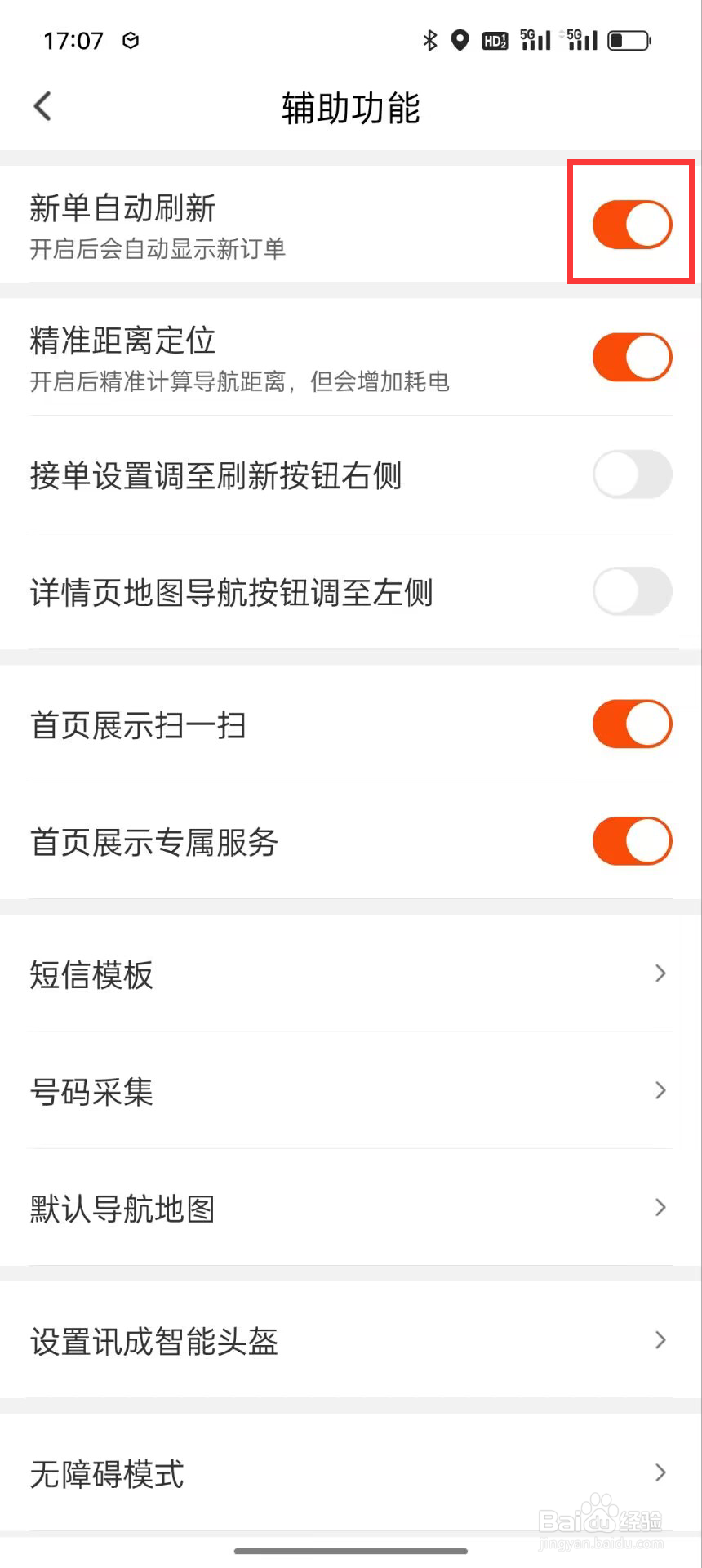Tap the second 5G signal icon

pos(581,39)
